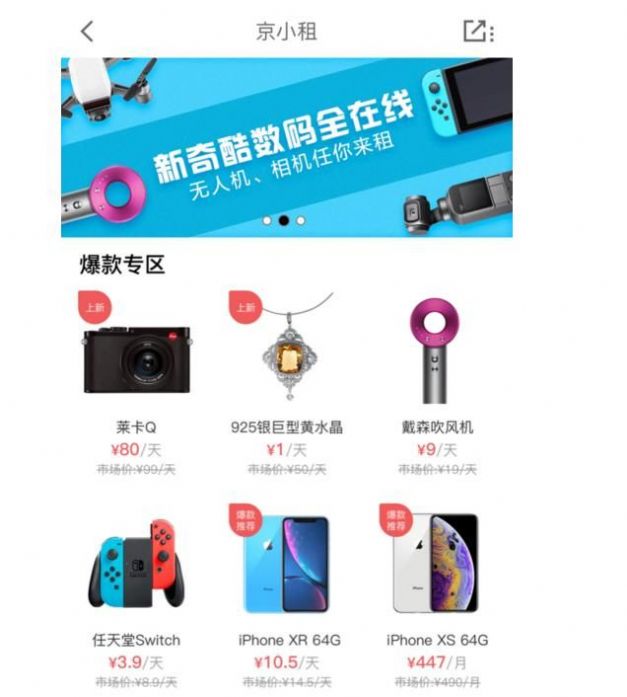Go back from 京小租 page
The image size is (627, 697).
(x=88, y=31)
